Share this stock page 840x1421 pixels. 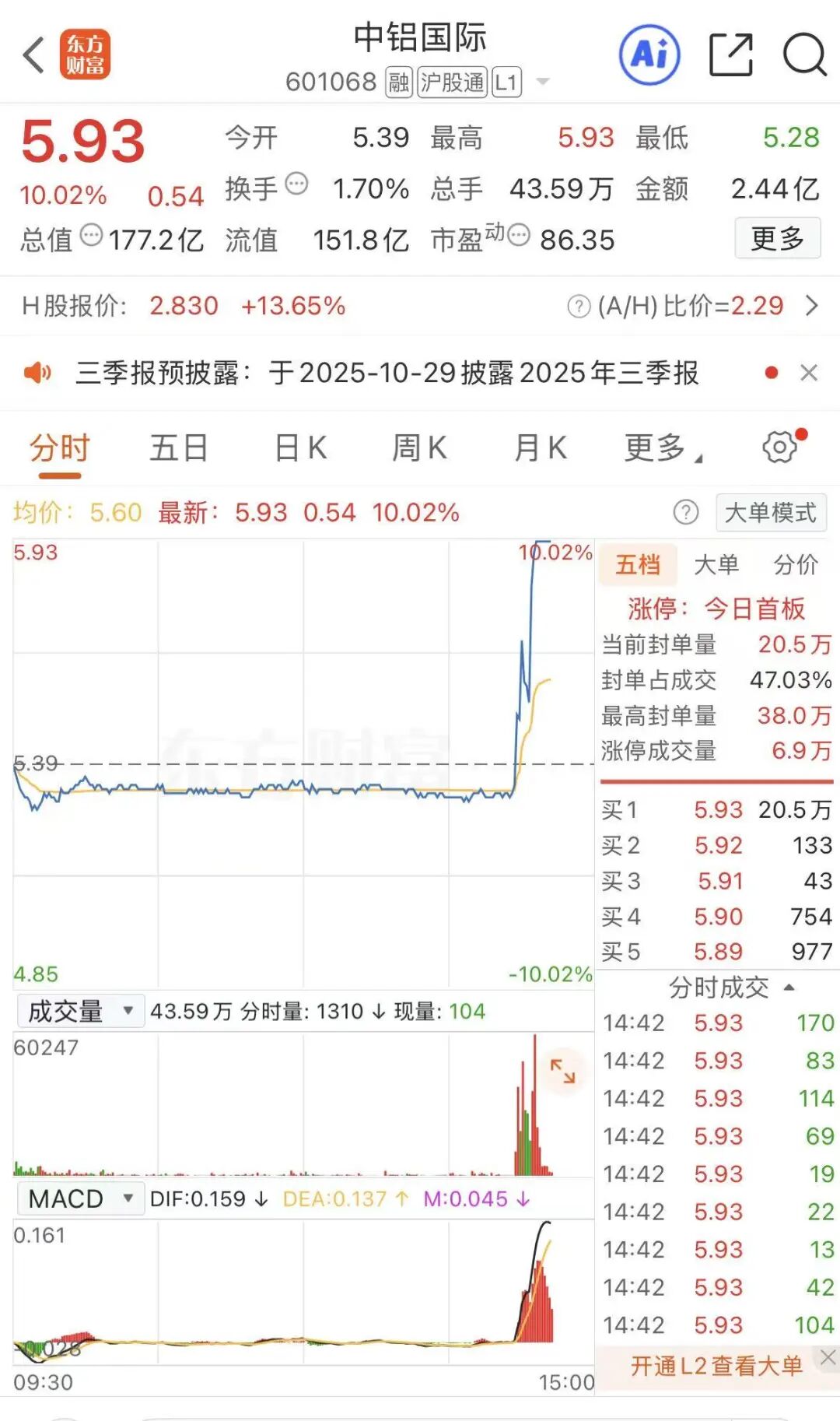730,55
